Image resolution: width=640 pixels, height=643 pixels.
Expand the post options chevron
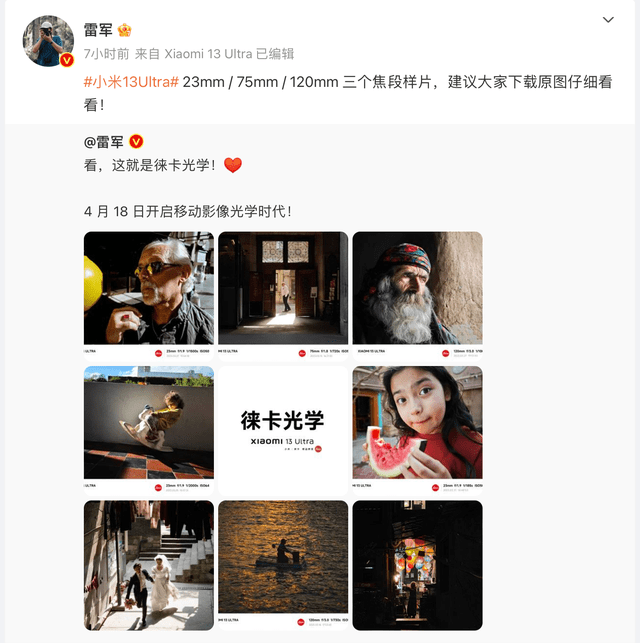coord(608,20)
